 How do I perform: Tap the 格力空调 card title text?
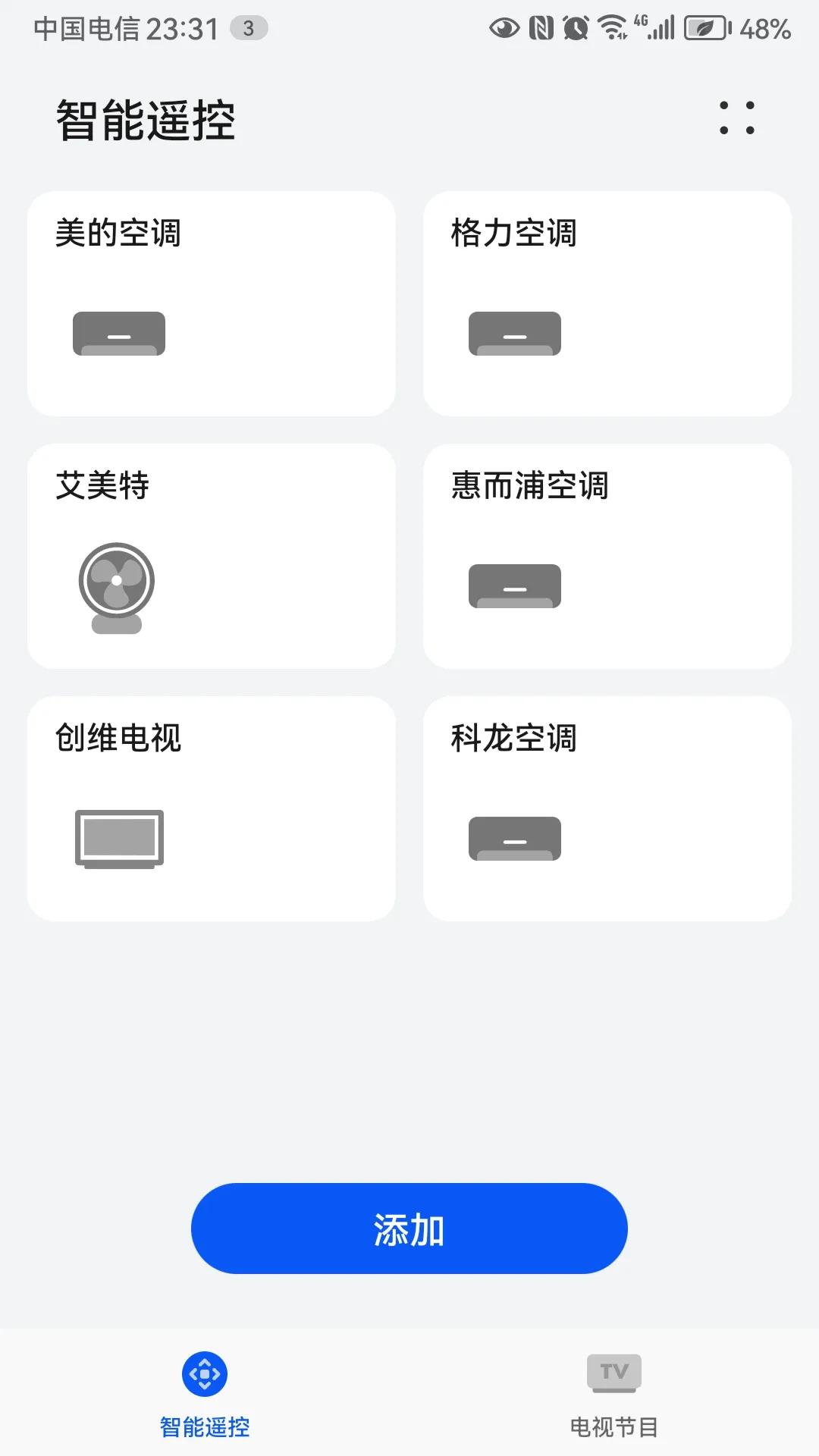click(513, 234)
